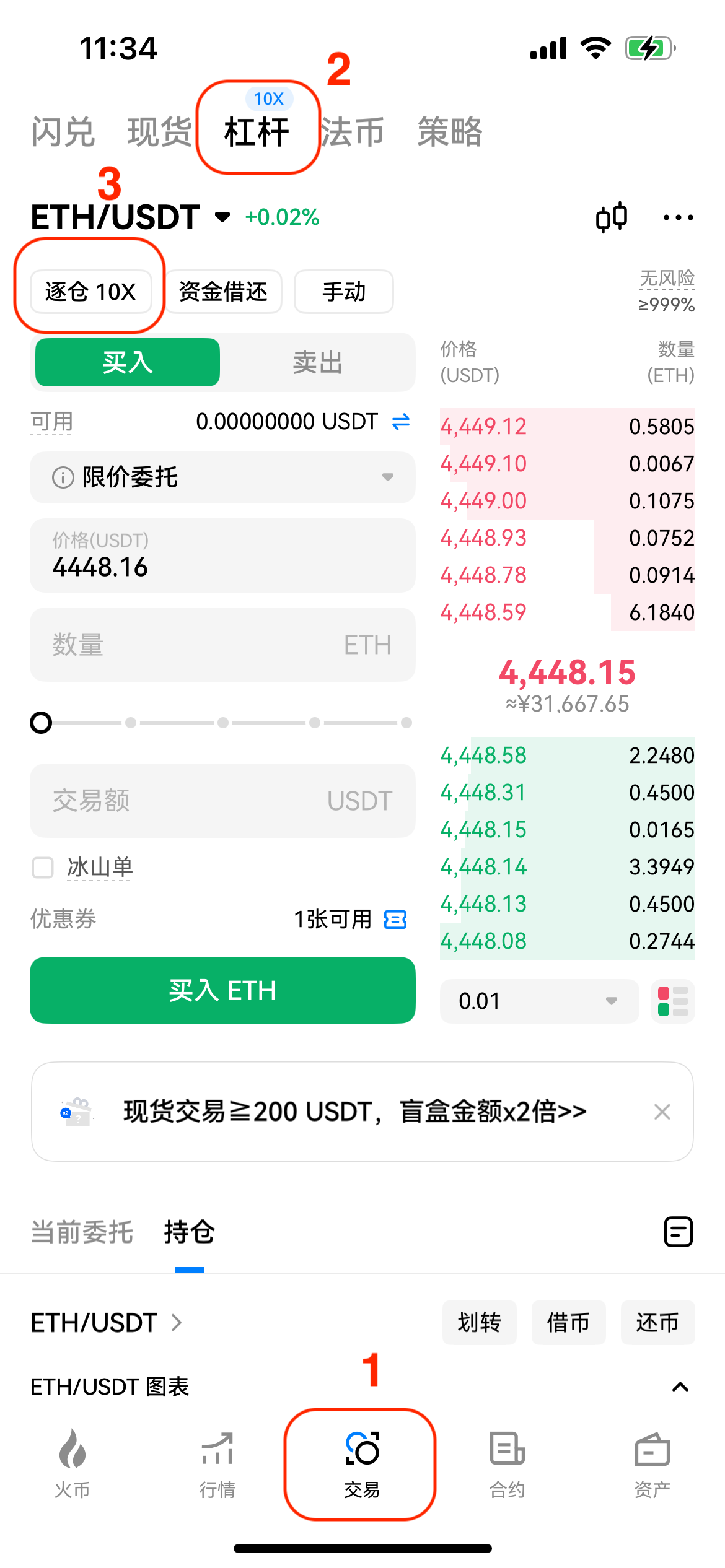The height and width of the screenshot is (1568, 725).
Task: Tap the 逐仓 10X margin mode button
Action: (x=90, y=292)
